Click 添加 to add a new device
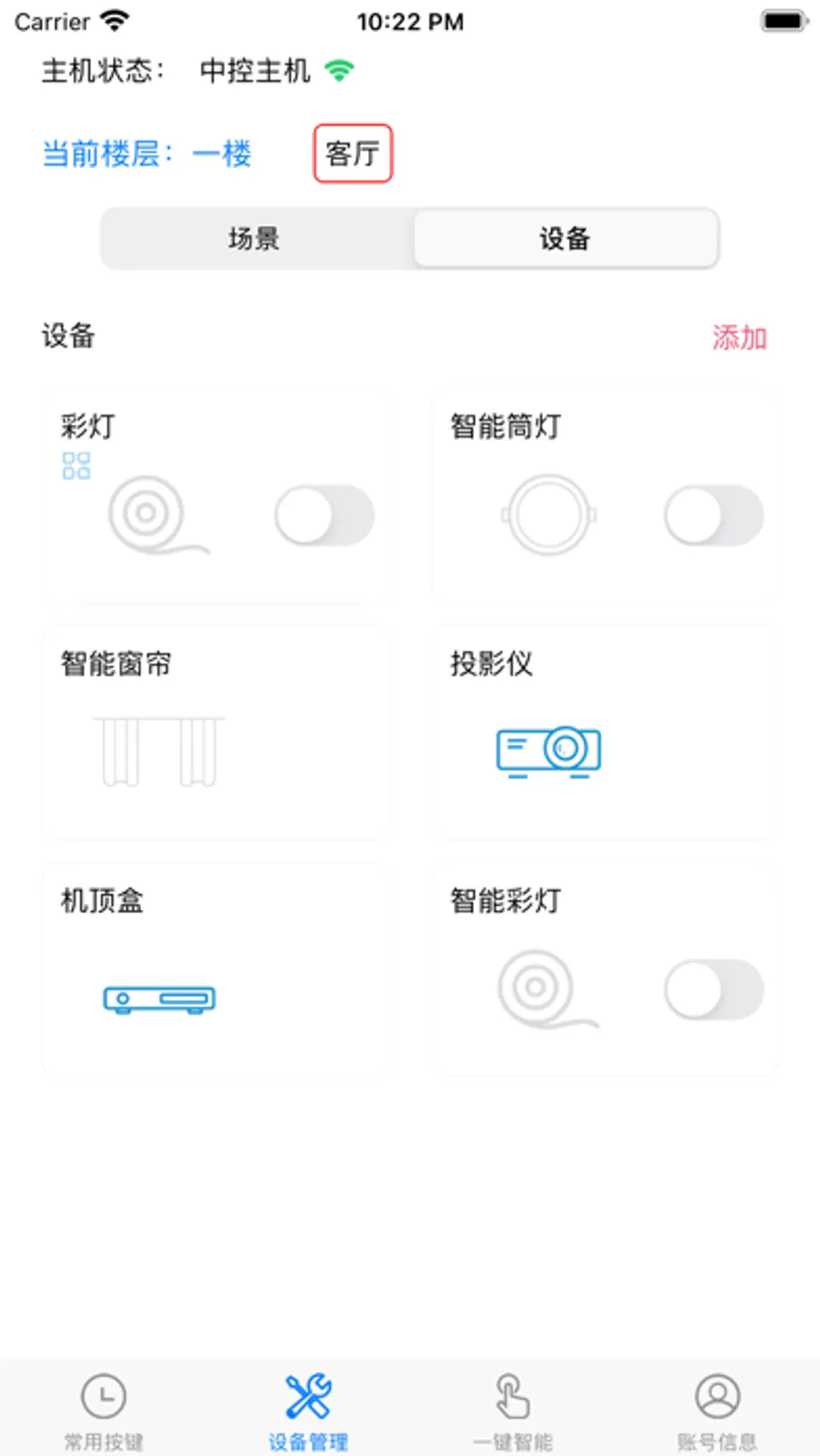This screenshot has height=1456, width=820. (740, 336)
